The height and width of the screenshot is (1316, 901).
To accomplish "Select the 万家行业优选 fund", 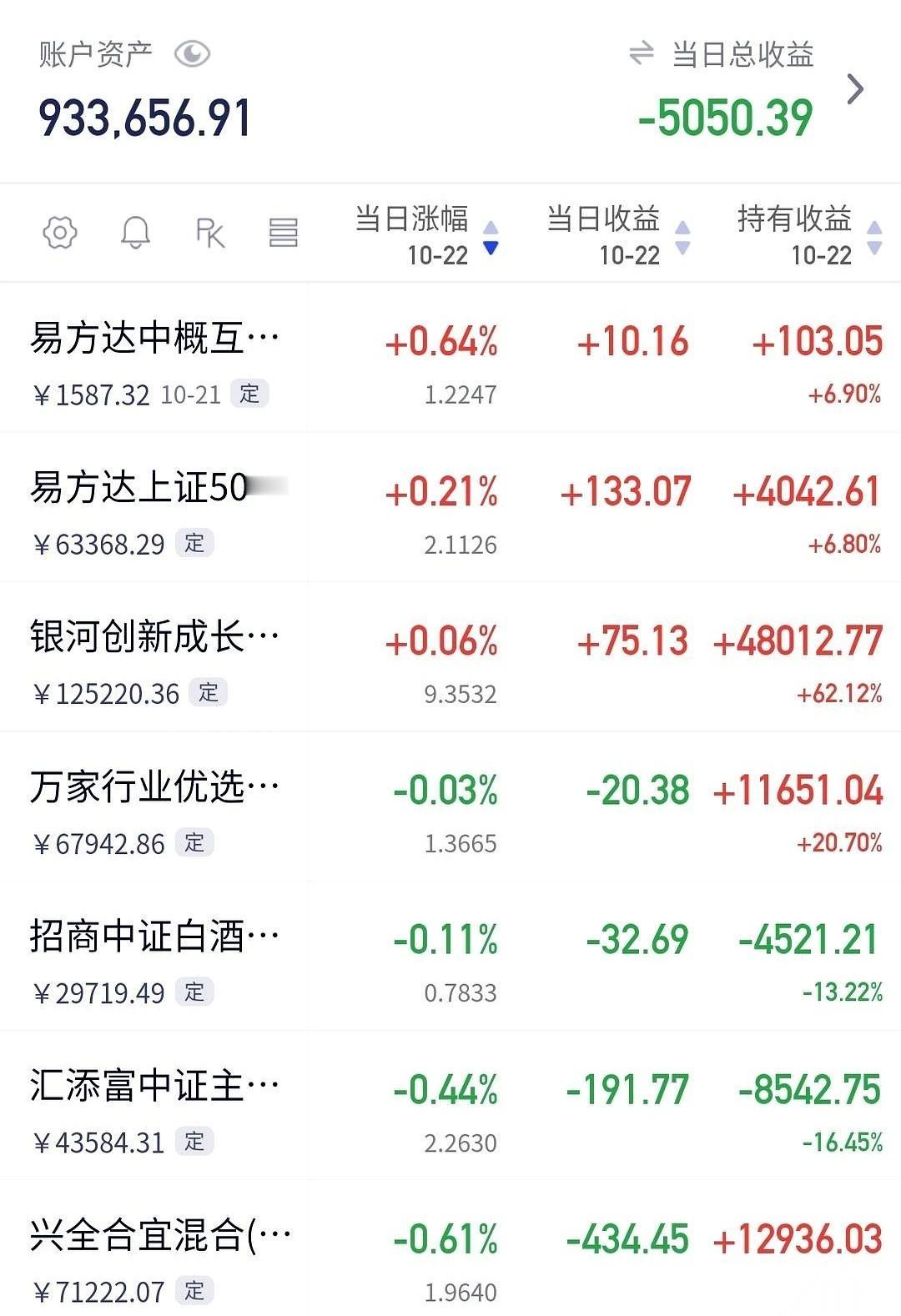I will [155, 806].
